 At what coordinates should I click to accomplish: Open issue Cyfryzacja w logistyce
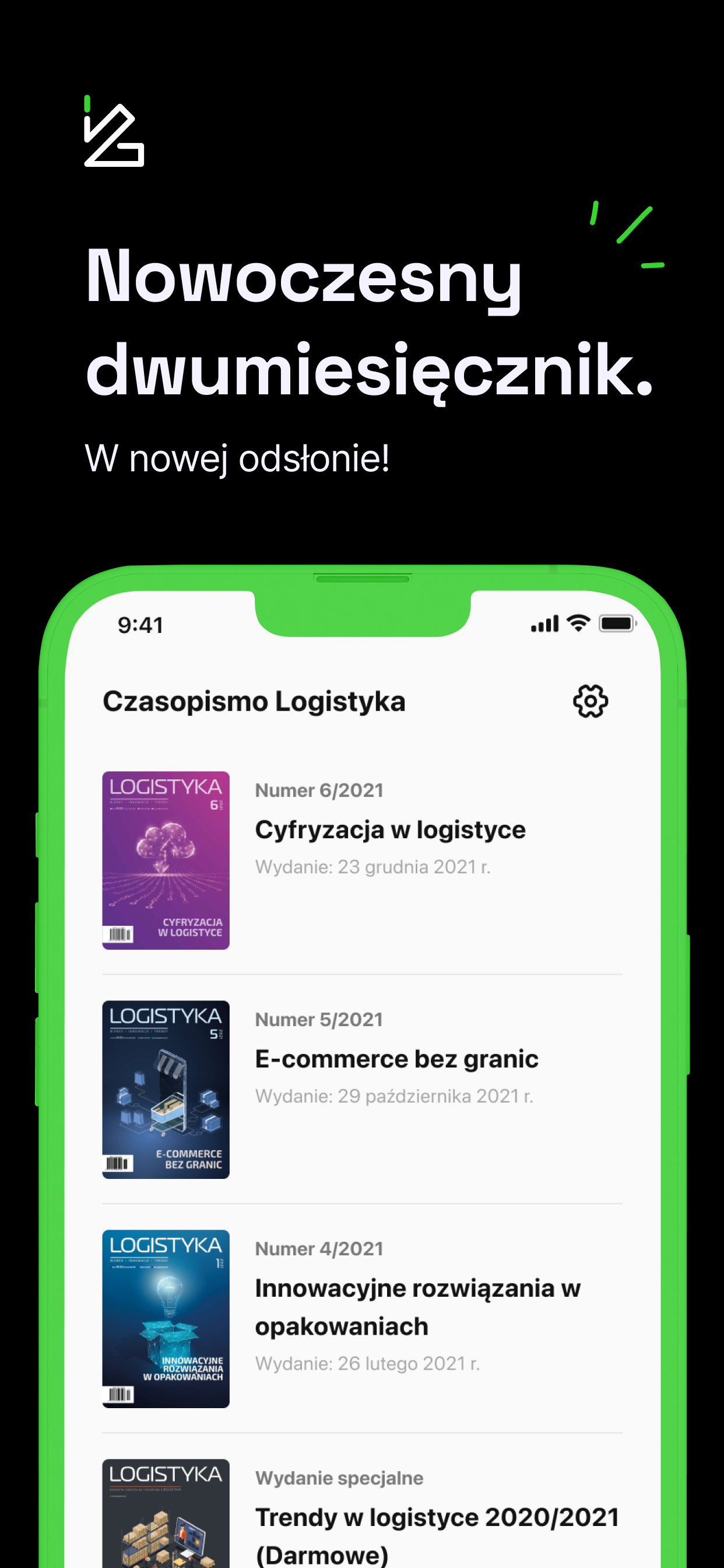coord(391,828)
